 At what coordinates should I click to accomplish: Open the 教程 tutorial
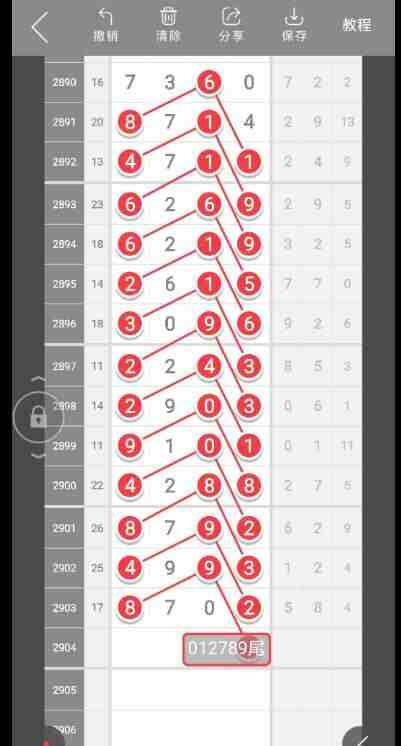click(357, 25)
